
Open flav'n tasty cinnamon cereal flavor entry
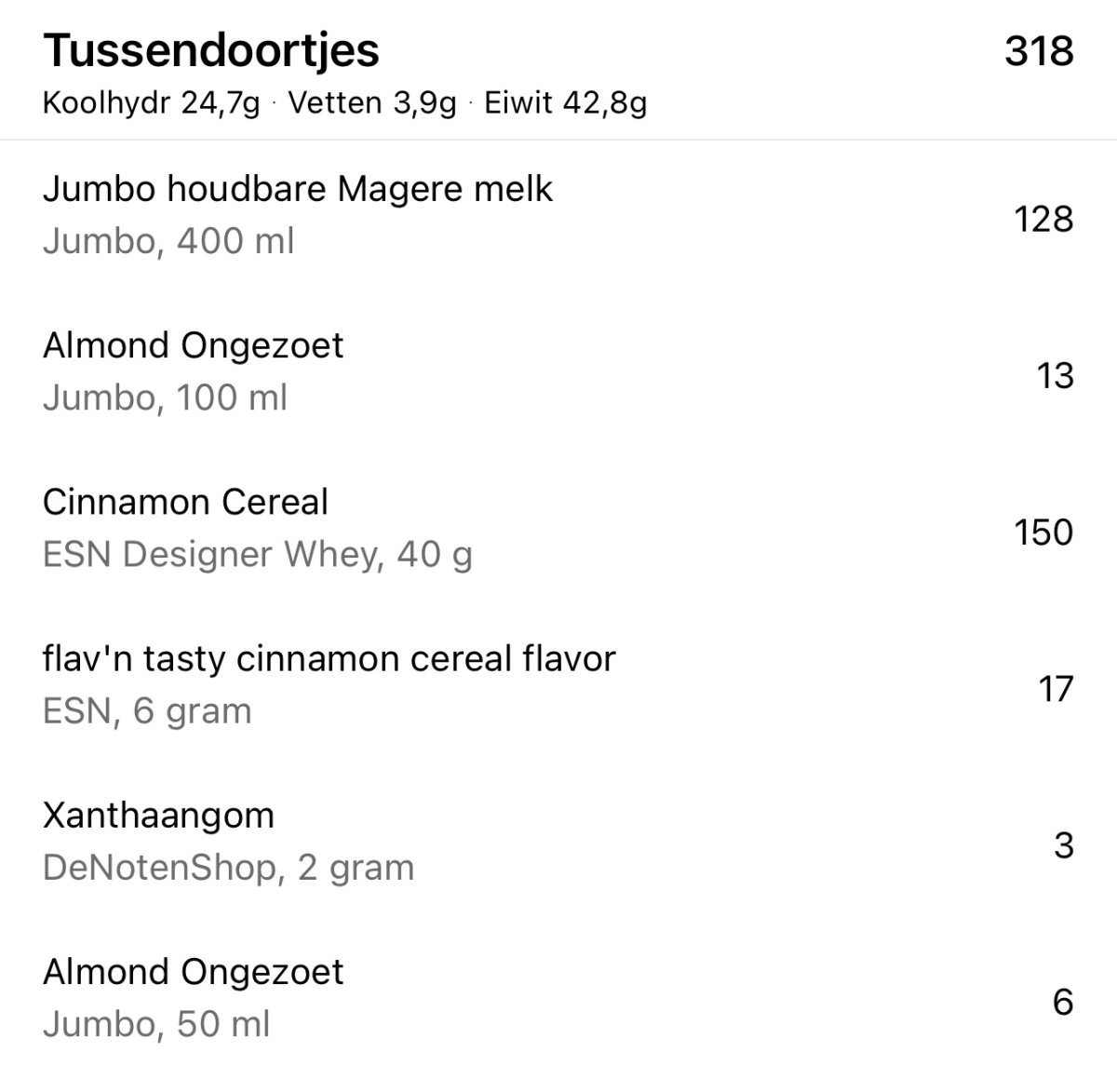pyautogui.click(x=329, y=684)
